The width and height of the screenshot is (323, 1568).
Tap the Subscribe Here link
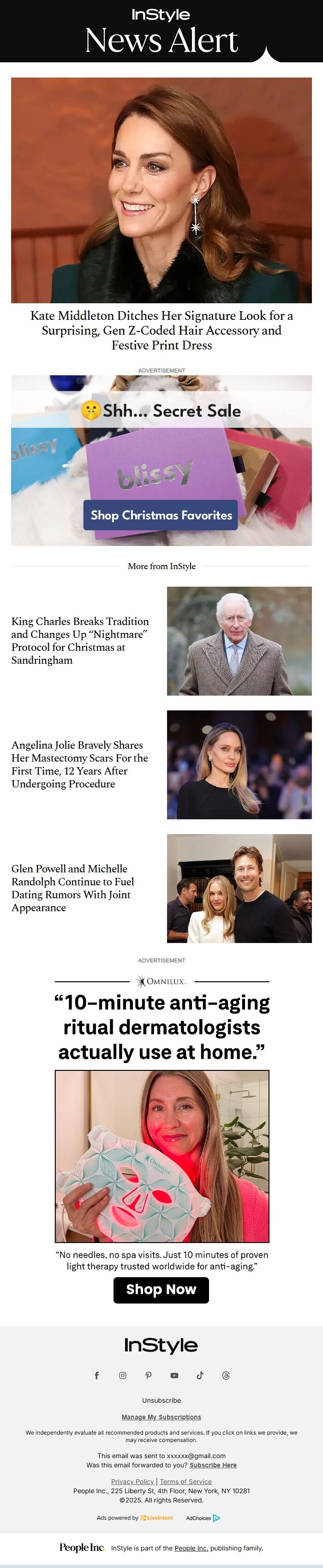tap(213, 1465)
